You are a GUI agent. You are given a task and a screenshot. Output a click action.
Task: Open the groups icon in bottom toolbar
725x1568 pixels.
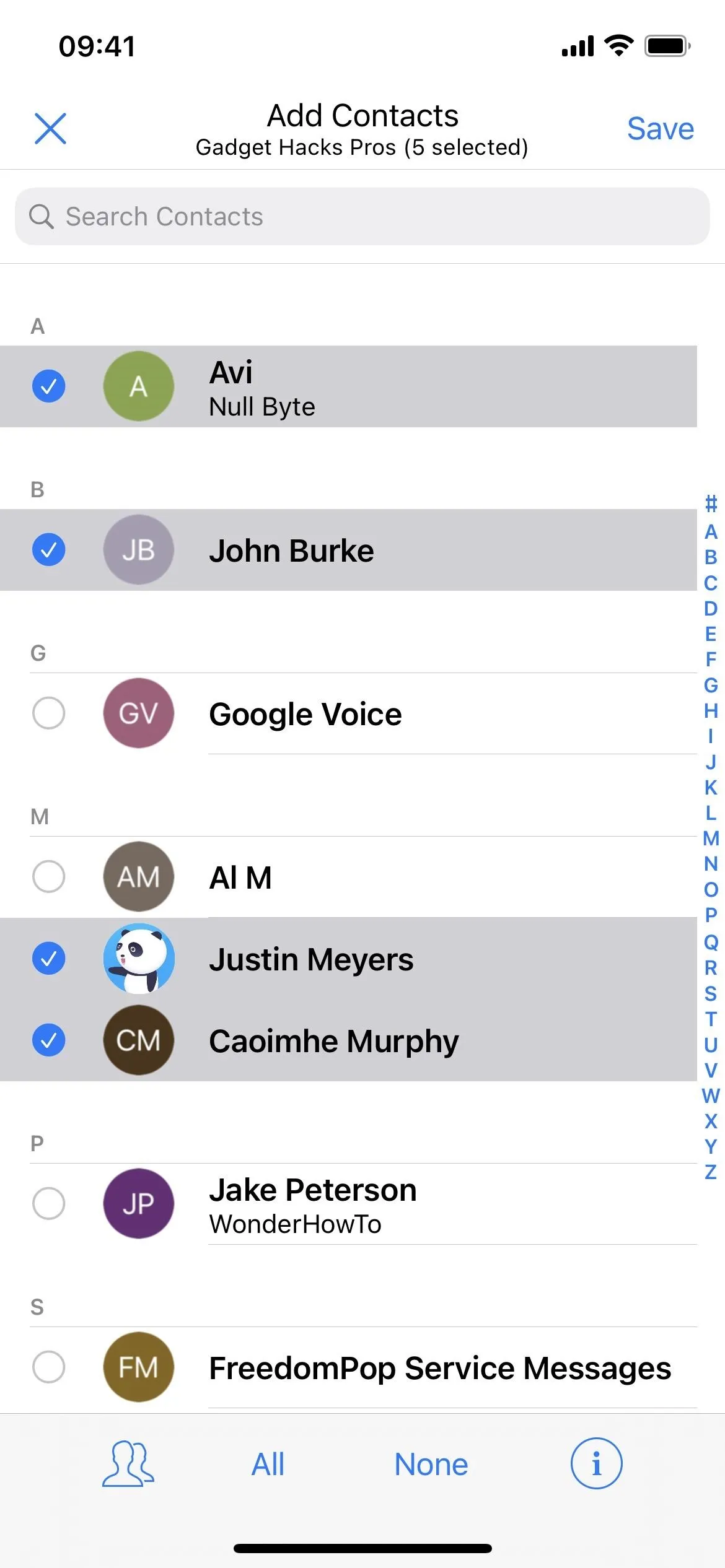(128, 1464)
